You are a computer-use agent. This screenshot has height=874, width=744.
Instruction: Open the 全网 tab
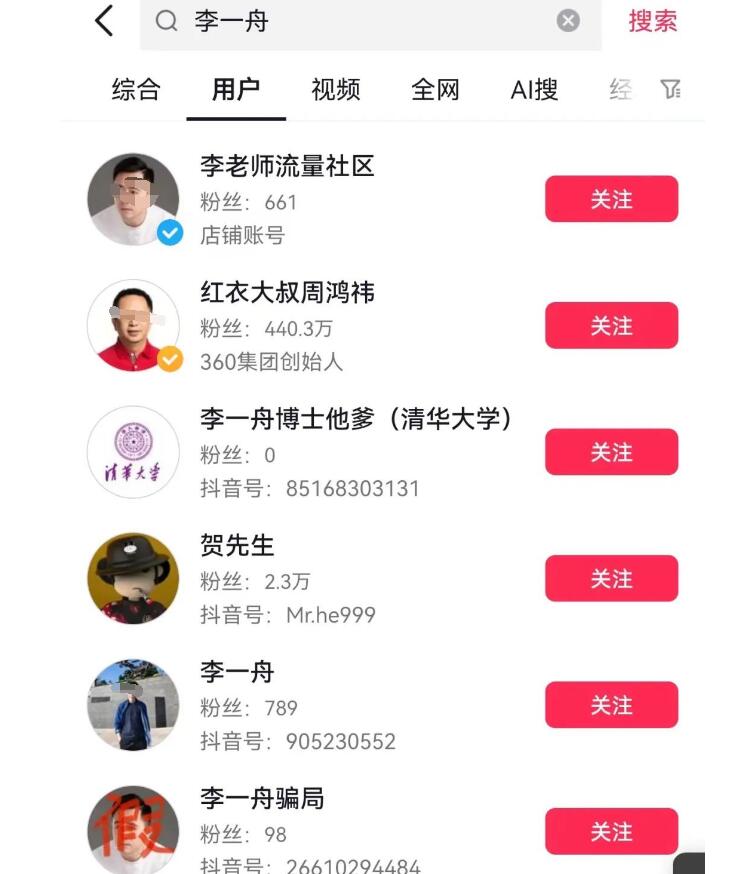(x=434, y=89)
